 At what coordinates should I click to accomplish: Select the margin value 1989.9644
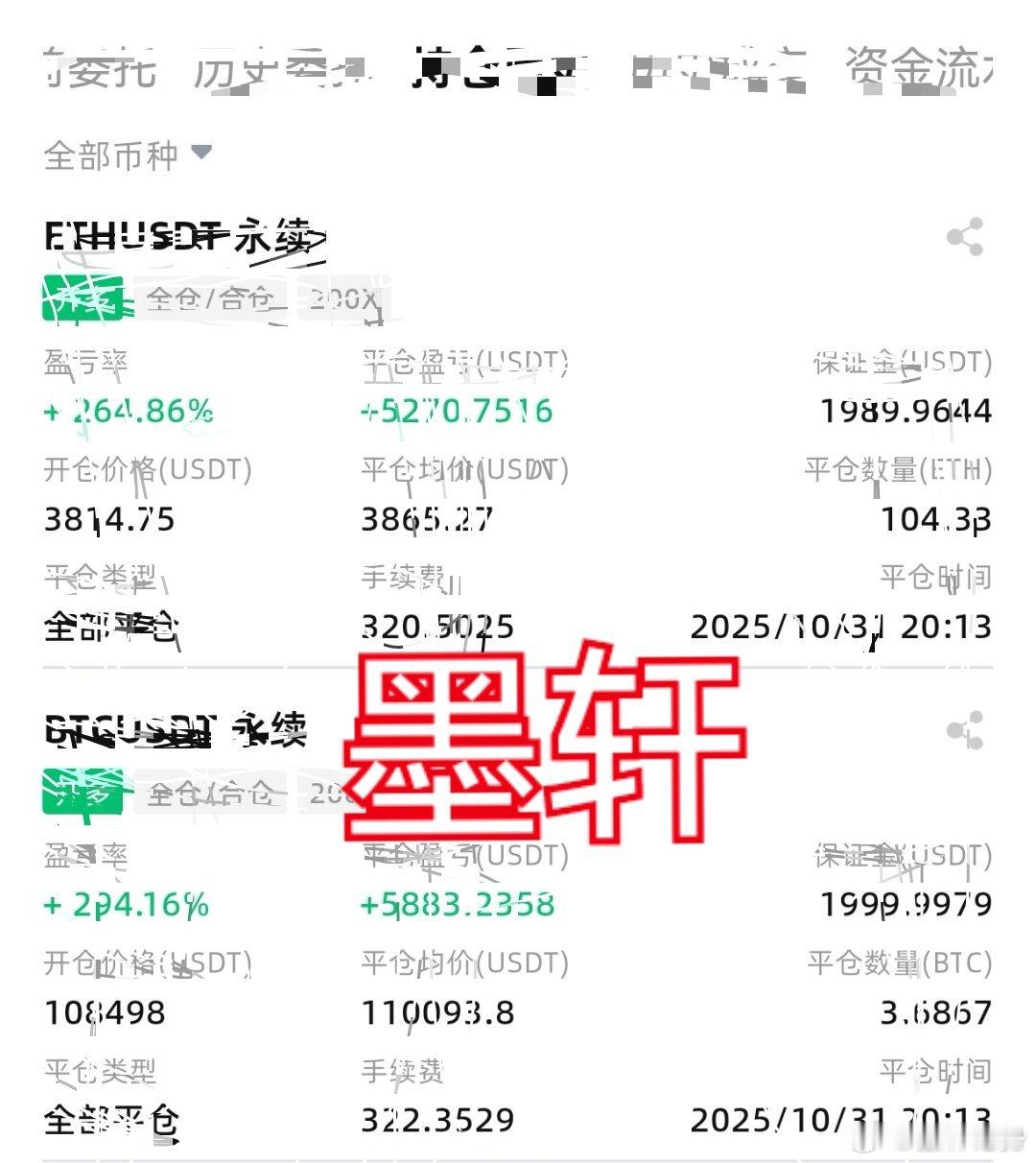coord(906,411)
